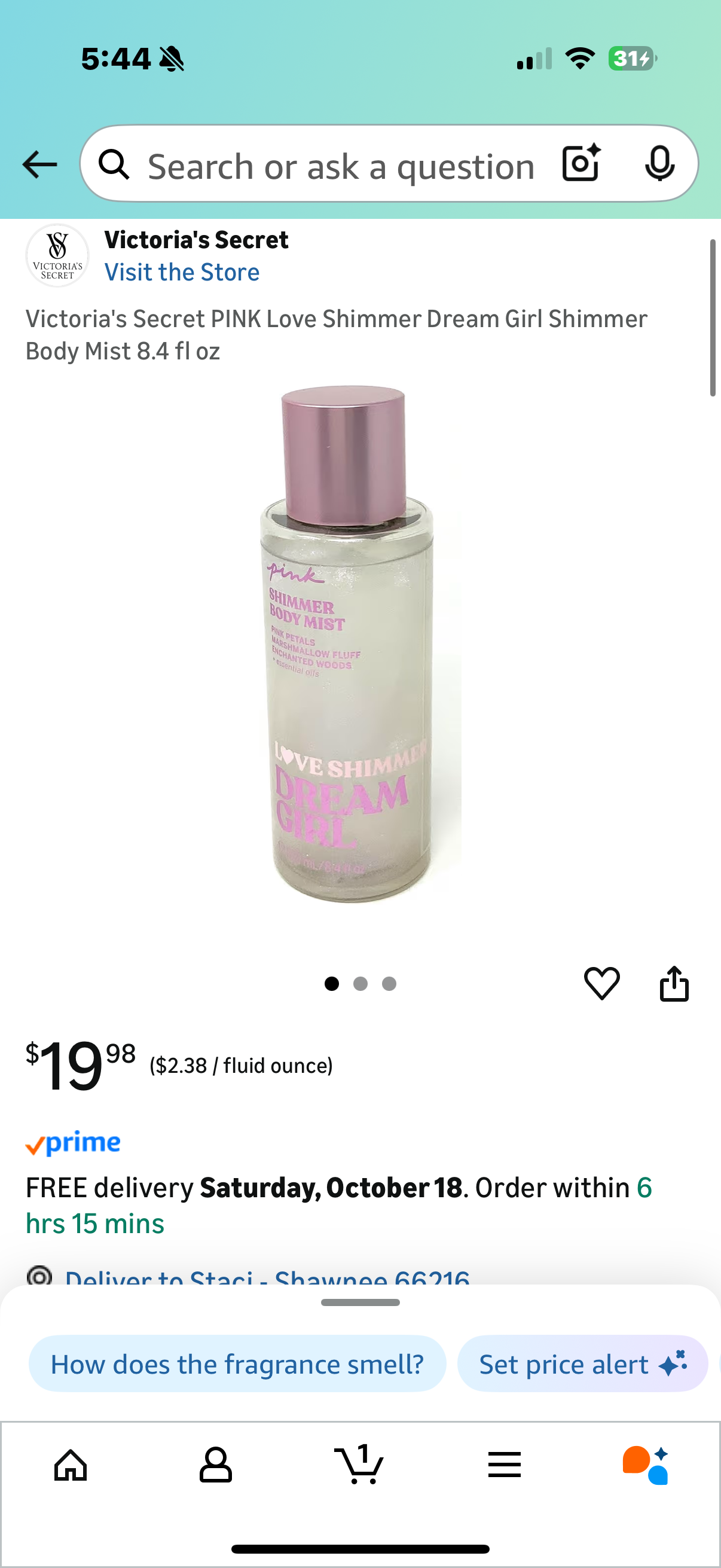Go to the Home tab
The width and height of the screenshot is (721, 1568).
(x=71, y=1465)
